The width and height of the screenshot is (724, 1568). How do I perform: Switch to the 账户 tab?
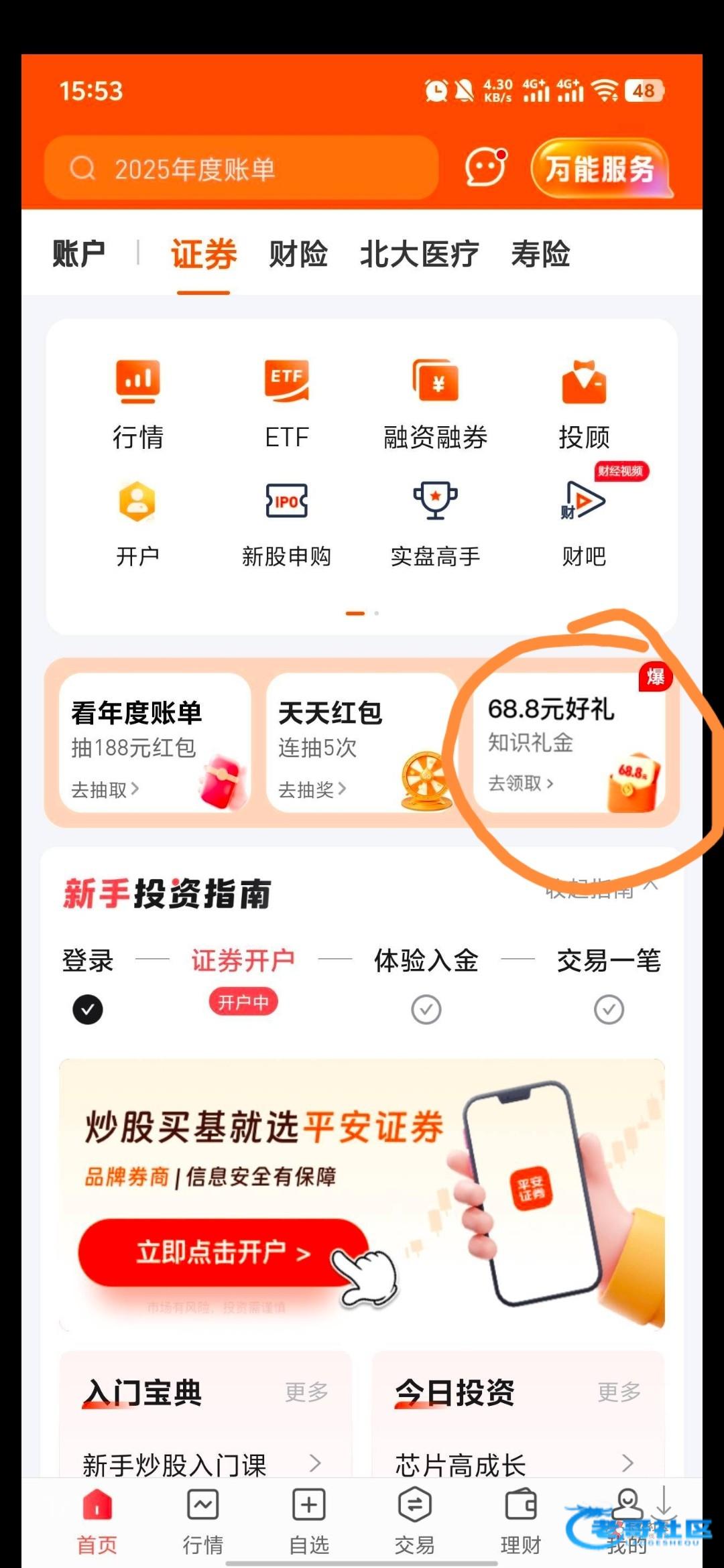79,254
